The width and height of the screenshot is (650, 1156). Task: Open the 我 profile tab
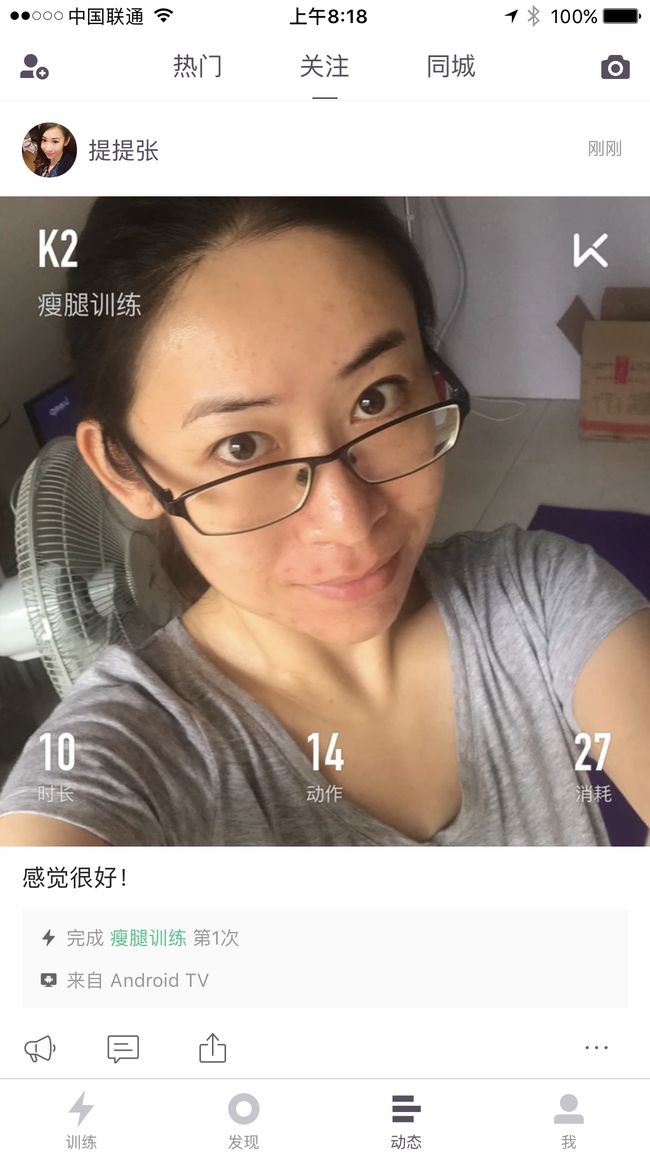(568, 1120)
